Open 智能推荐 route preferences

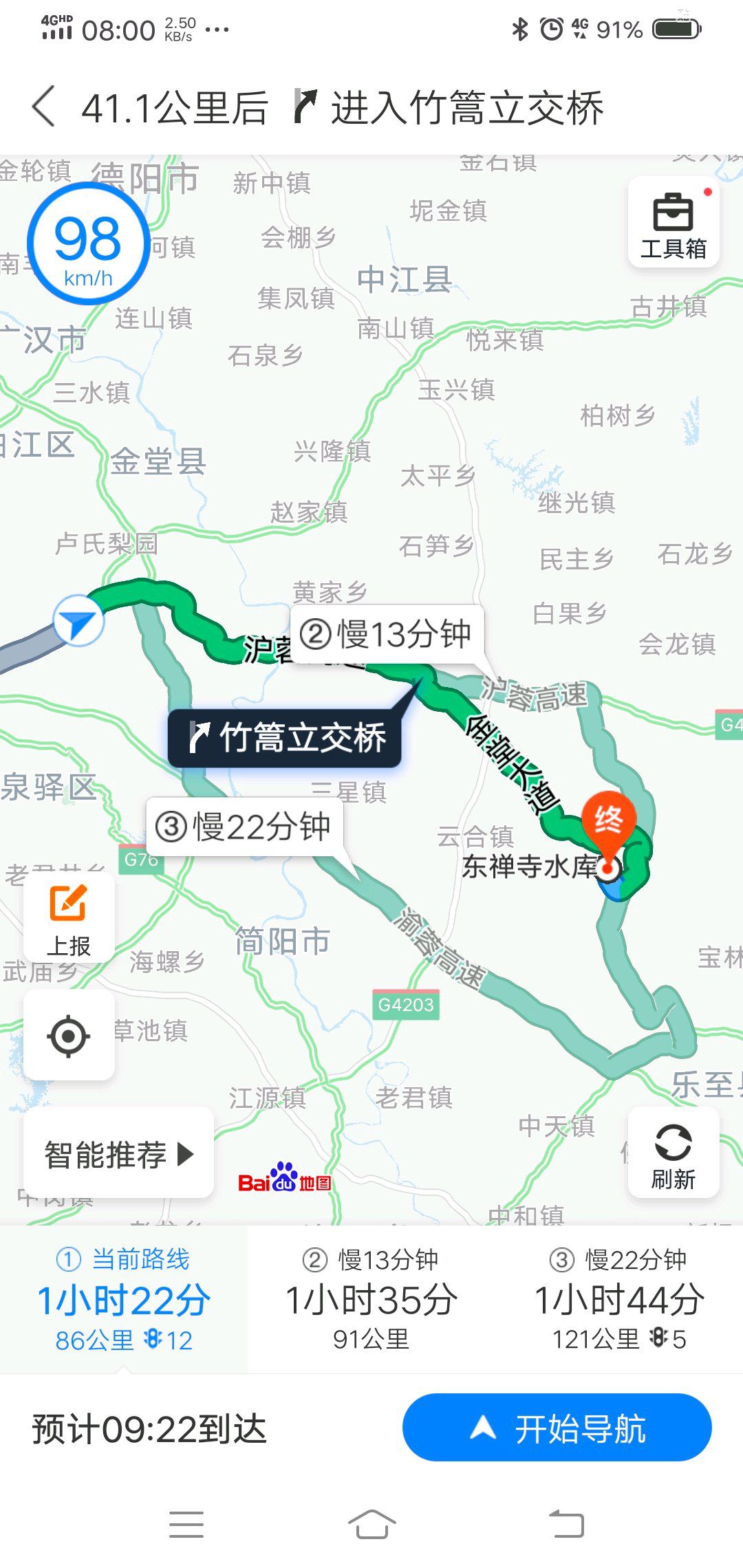pyautogui.click(x=118, y=1154)
